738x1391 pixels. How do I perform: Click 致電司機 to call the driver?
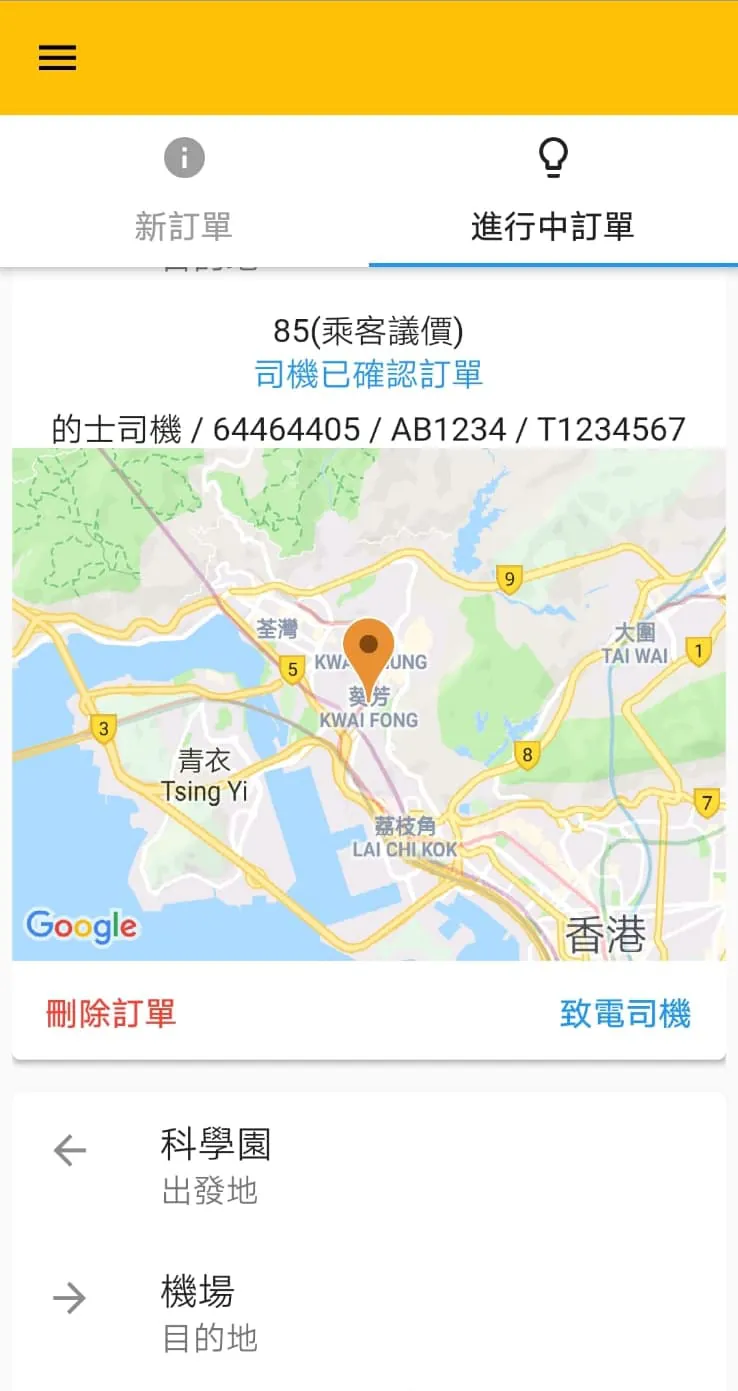(626, 1015)
